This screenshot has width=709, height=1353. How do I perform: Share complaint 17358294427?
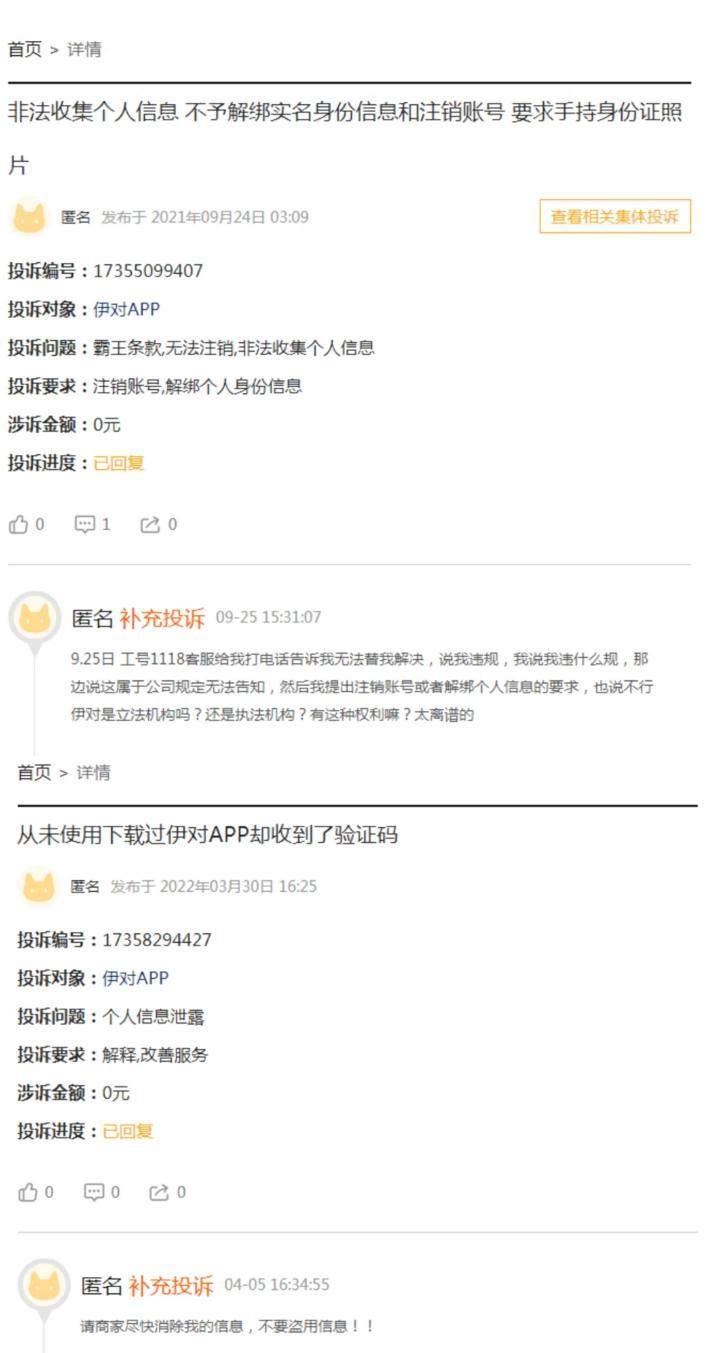coord(167,1192)
